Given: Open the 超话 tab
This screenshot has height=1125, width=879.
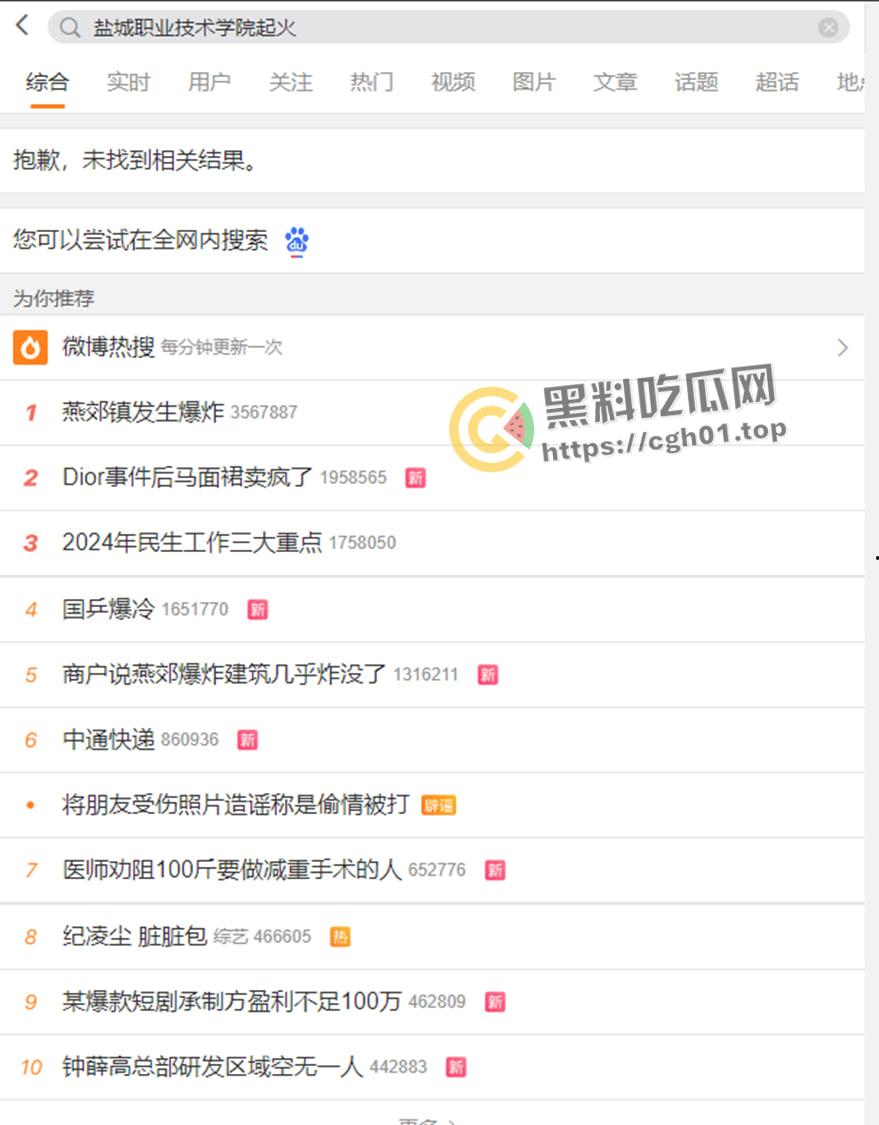Looking at the screenshot, I should 777,83.
